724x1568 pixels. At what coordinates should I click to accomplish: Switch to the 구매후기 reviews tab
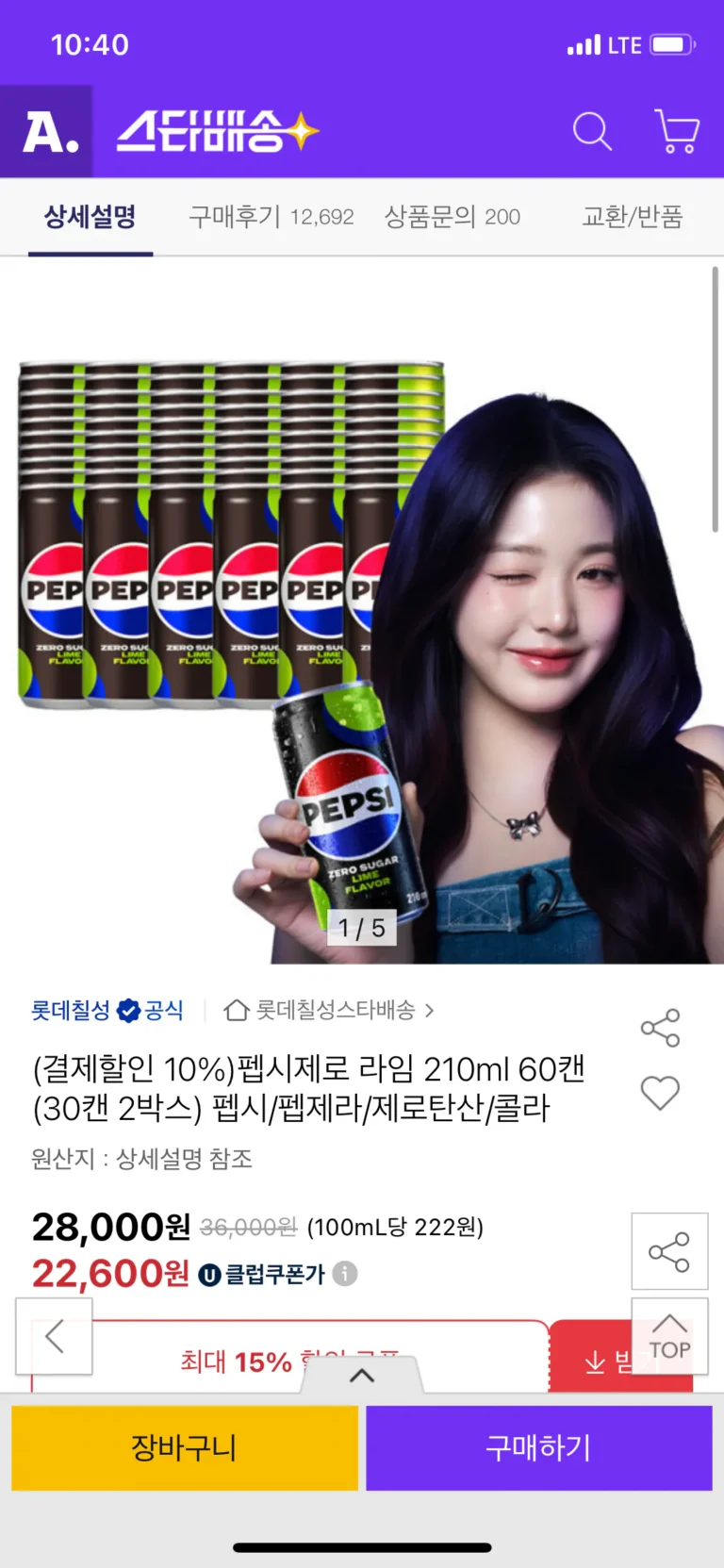271,217
